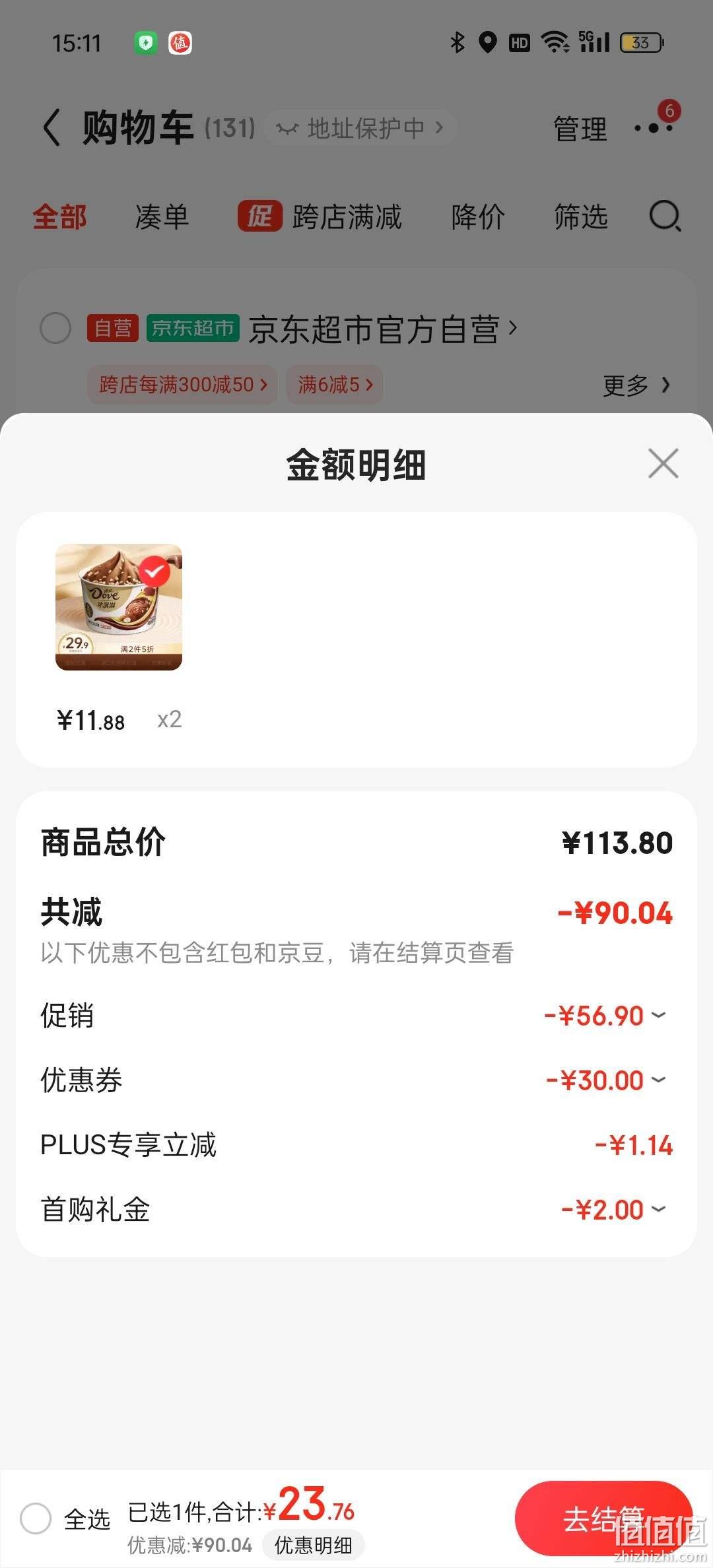Tap the 优惠明细 chip
Viewport: 713px width, 1568px height.
313,1545
